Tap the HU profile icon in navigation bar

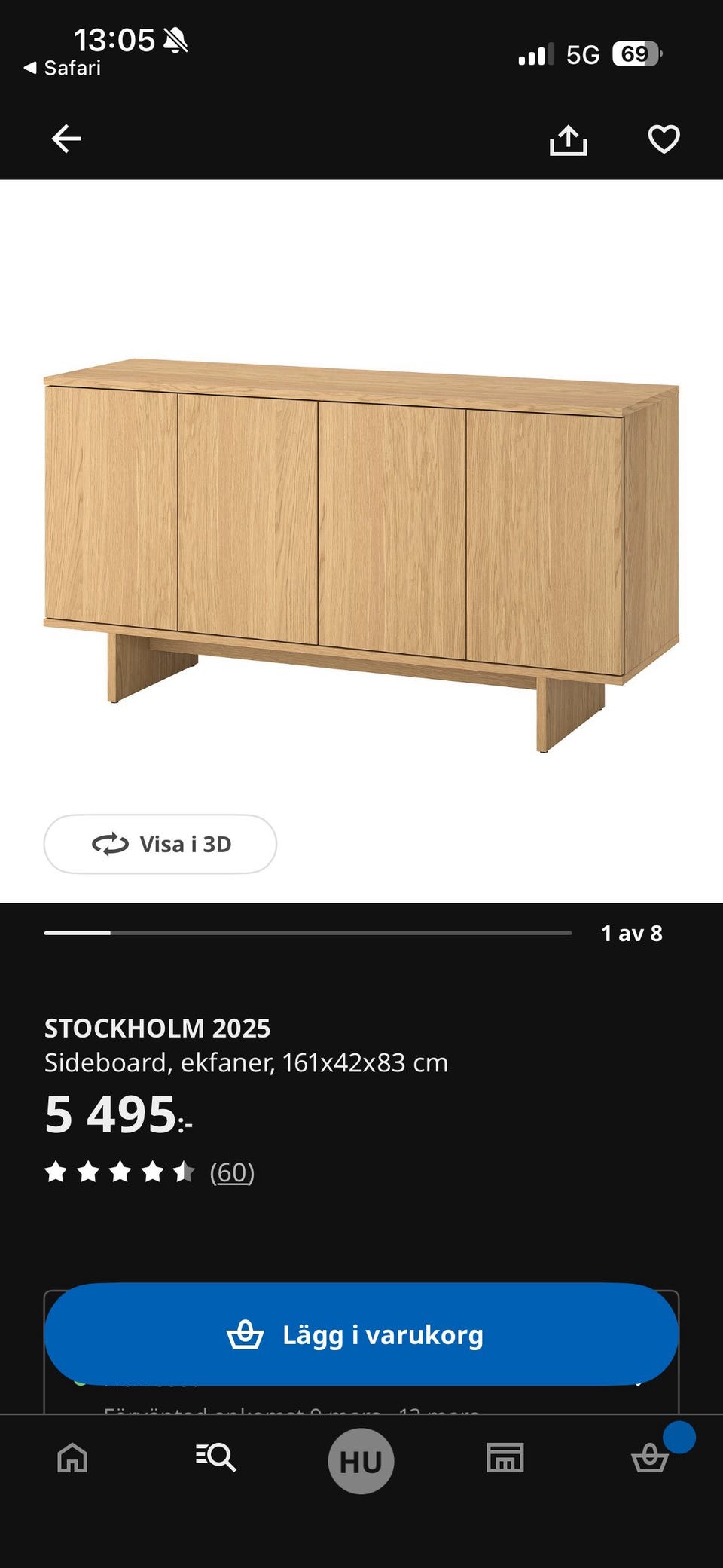tap(361, 1459)
